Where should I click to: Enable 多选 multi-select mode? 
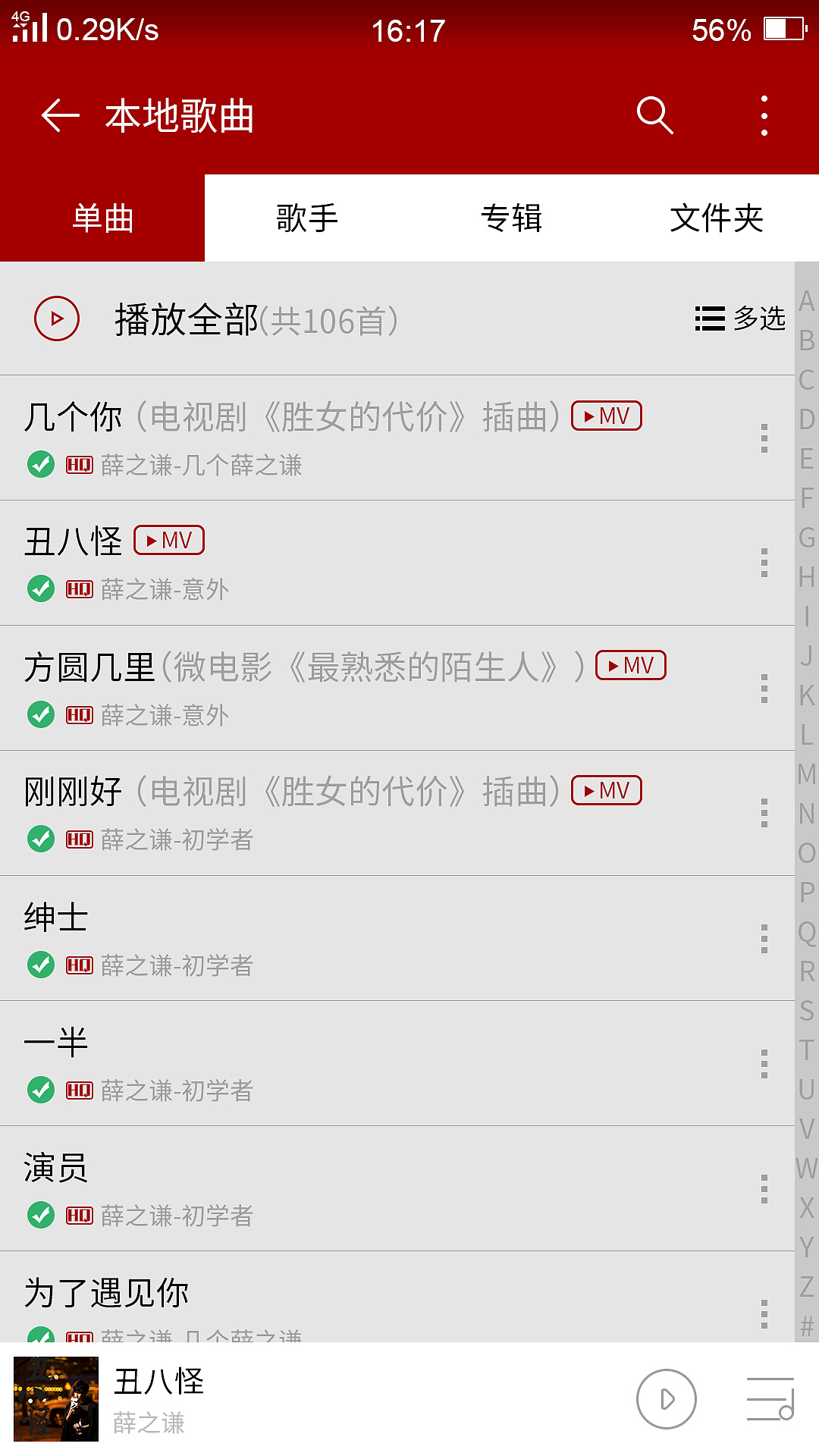739,320
